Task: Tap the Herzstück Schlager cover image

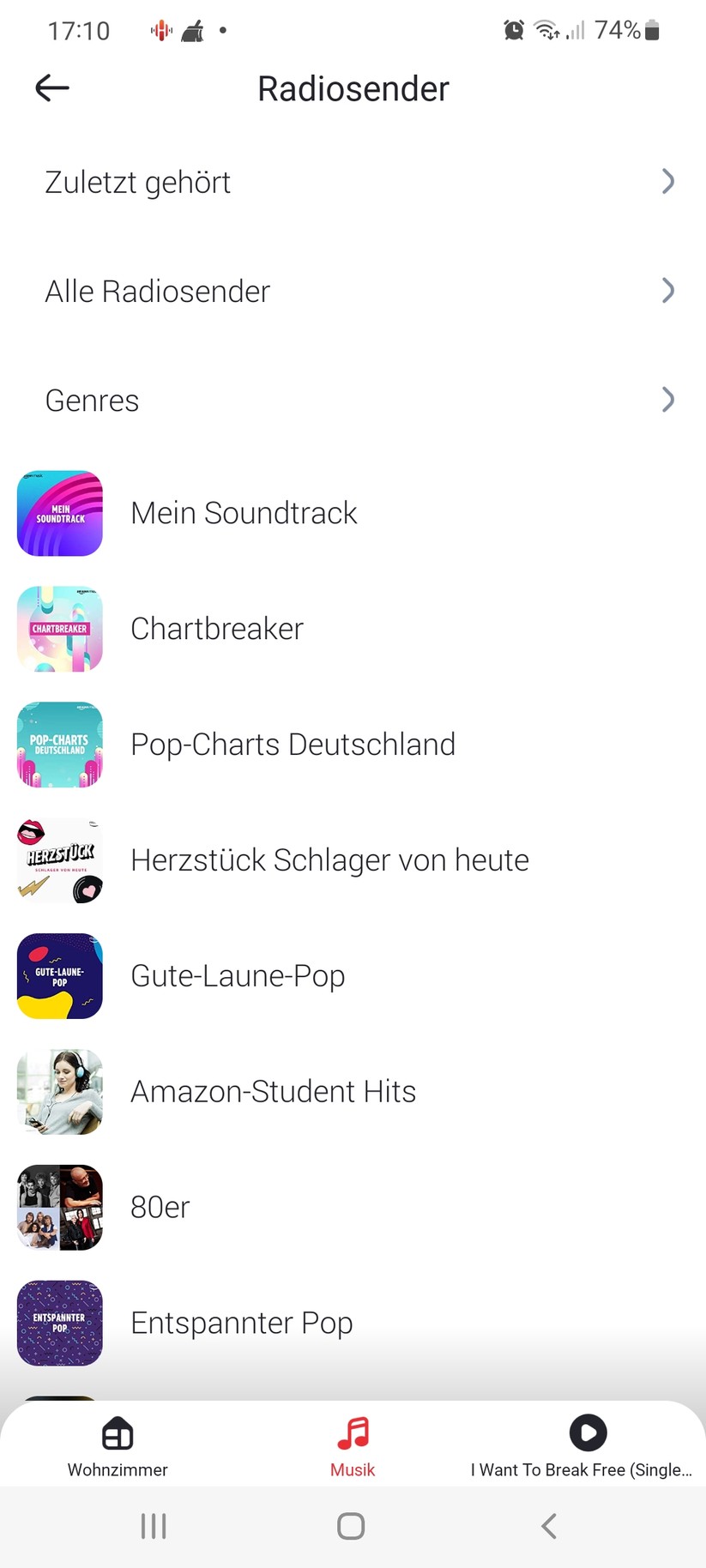Action: pyautogui.click(x=59, y=860)
